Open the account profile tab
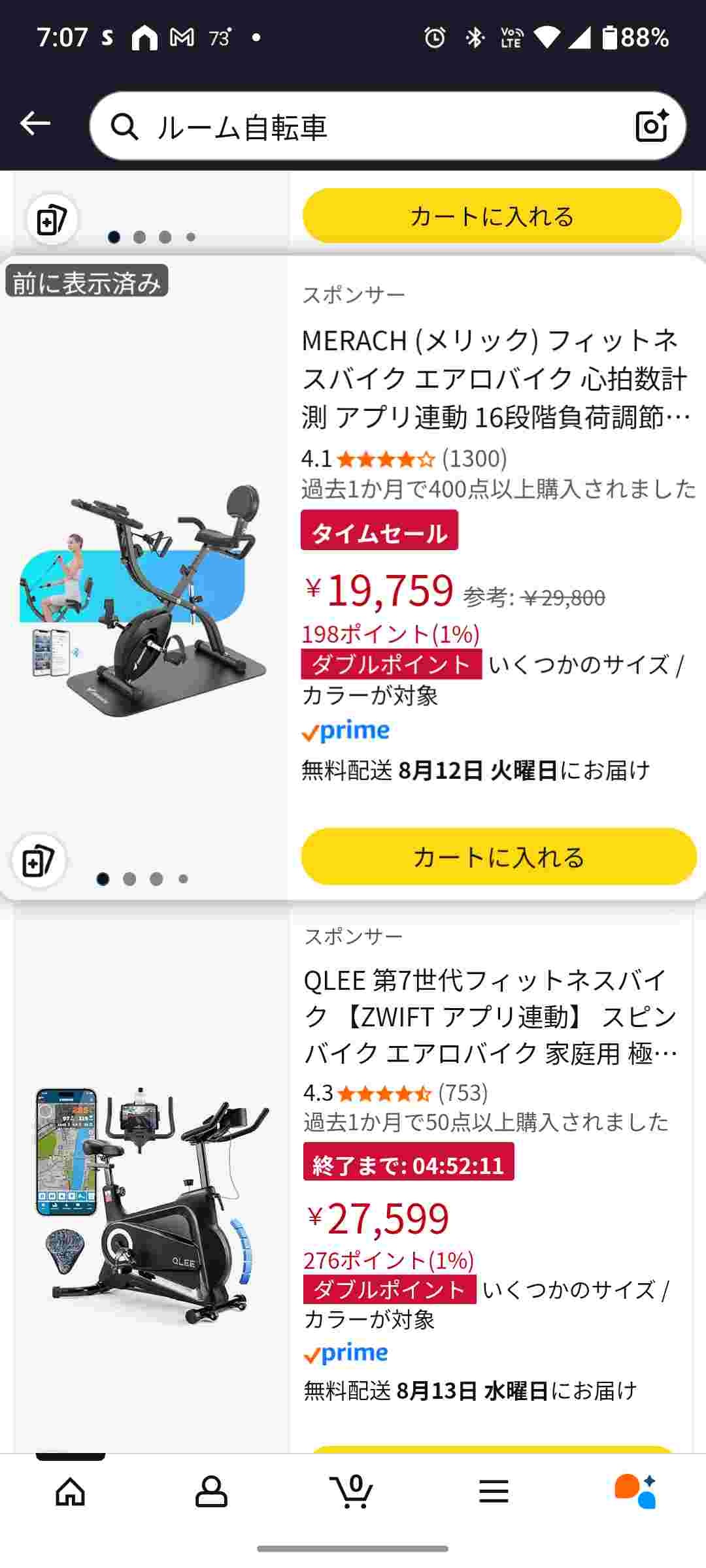The image size is (706, 1568). coord(211,1492)
